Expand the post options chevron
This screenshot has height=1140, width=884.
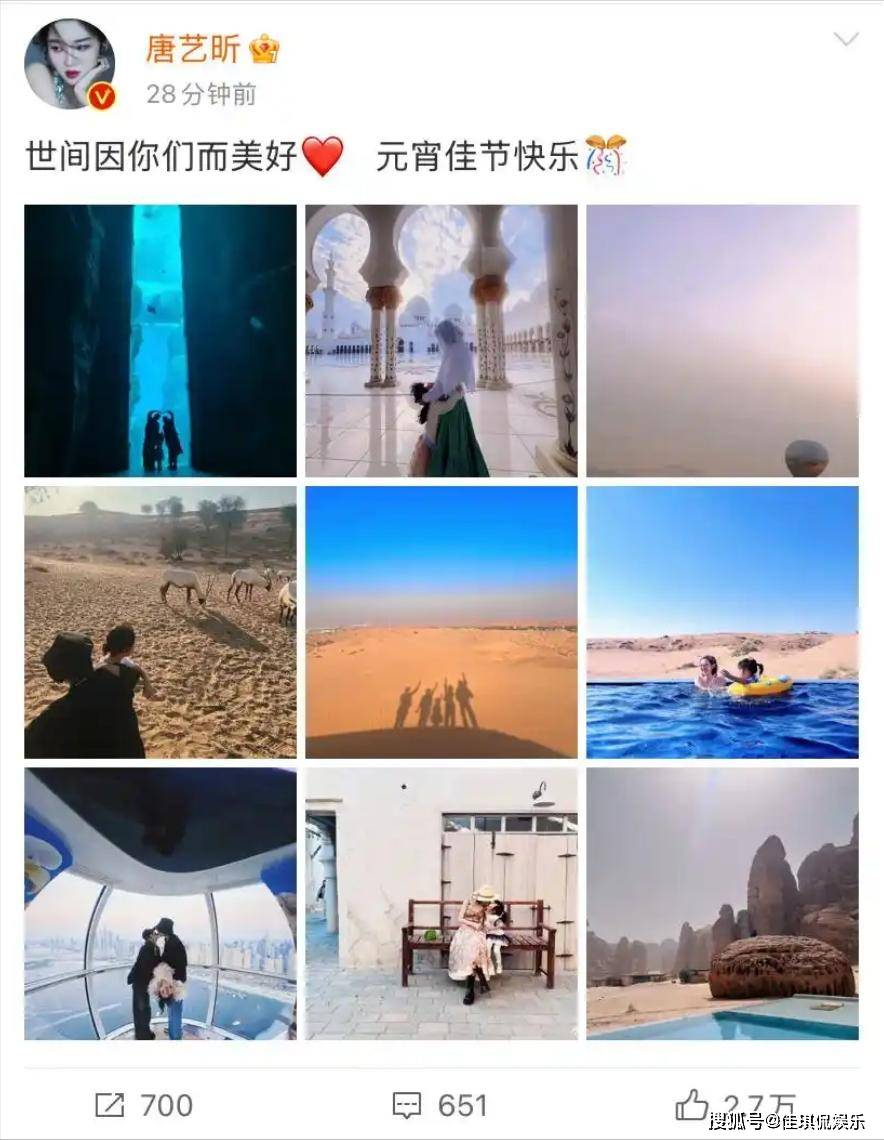click(x=846, y=40)
